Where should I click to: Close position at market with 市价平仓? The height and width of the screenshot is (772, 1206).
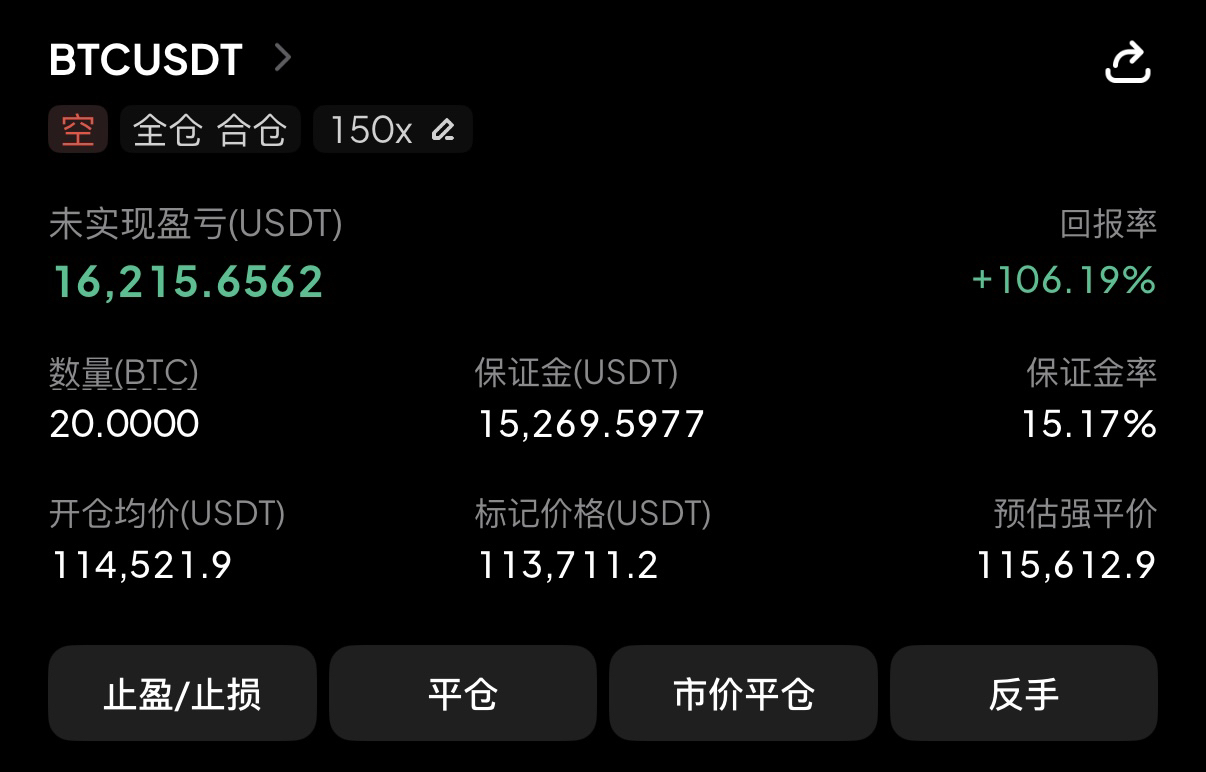(x=743, y=693)
